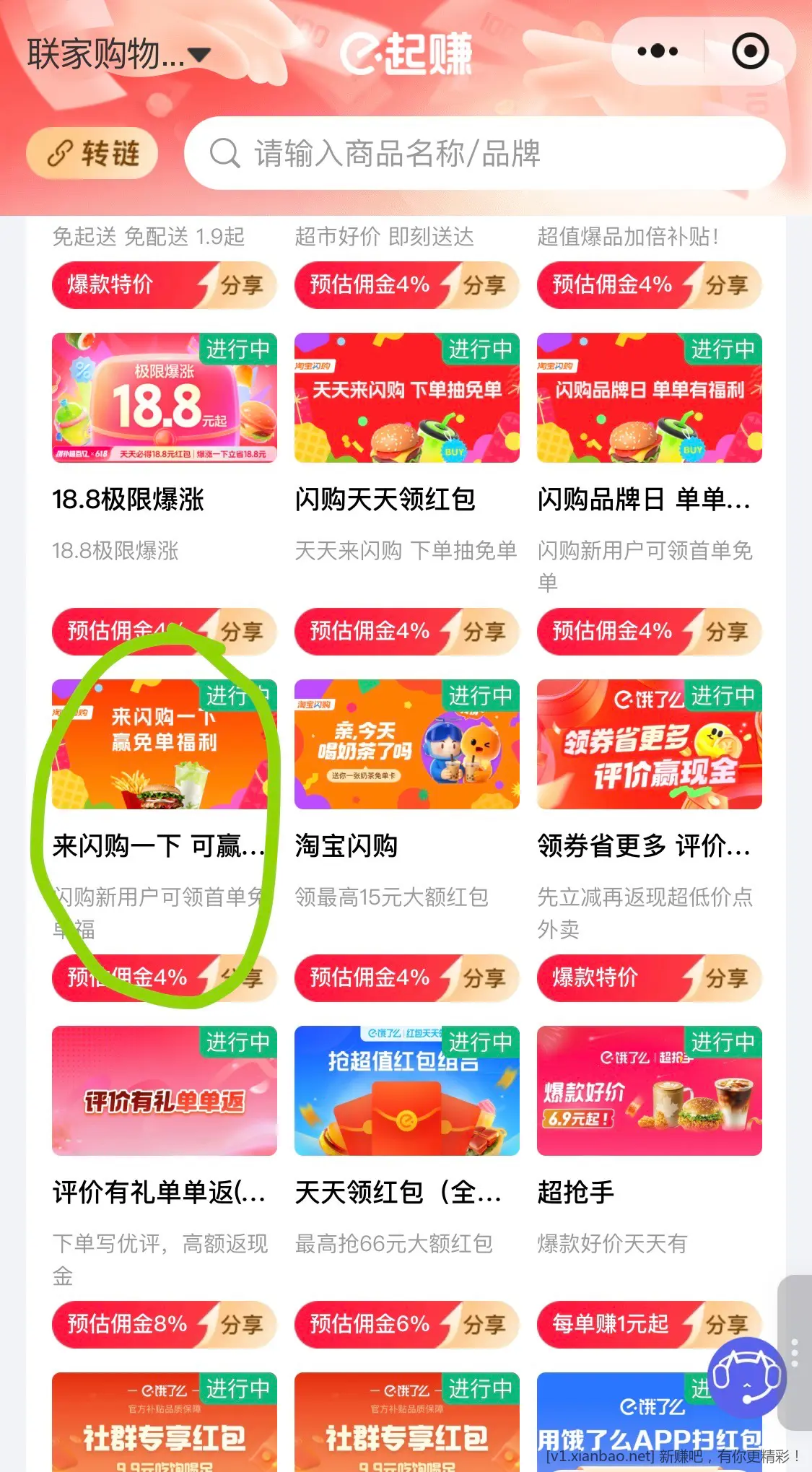Open the floating customer service assistant
The height and width of the screenshot is (1472, 812).
click(746, 1377)
